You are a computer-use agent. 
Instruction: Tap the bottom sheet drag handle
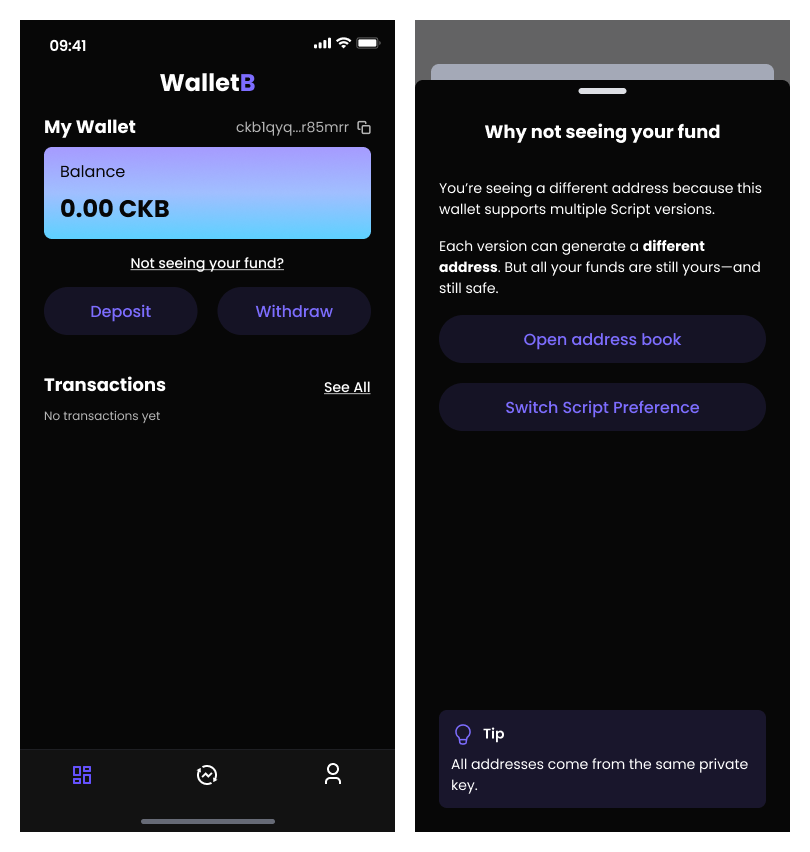pyautogui.click(x=602, y=91)
